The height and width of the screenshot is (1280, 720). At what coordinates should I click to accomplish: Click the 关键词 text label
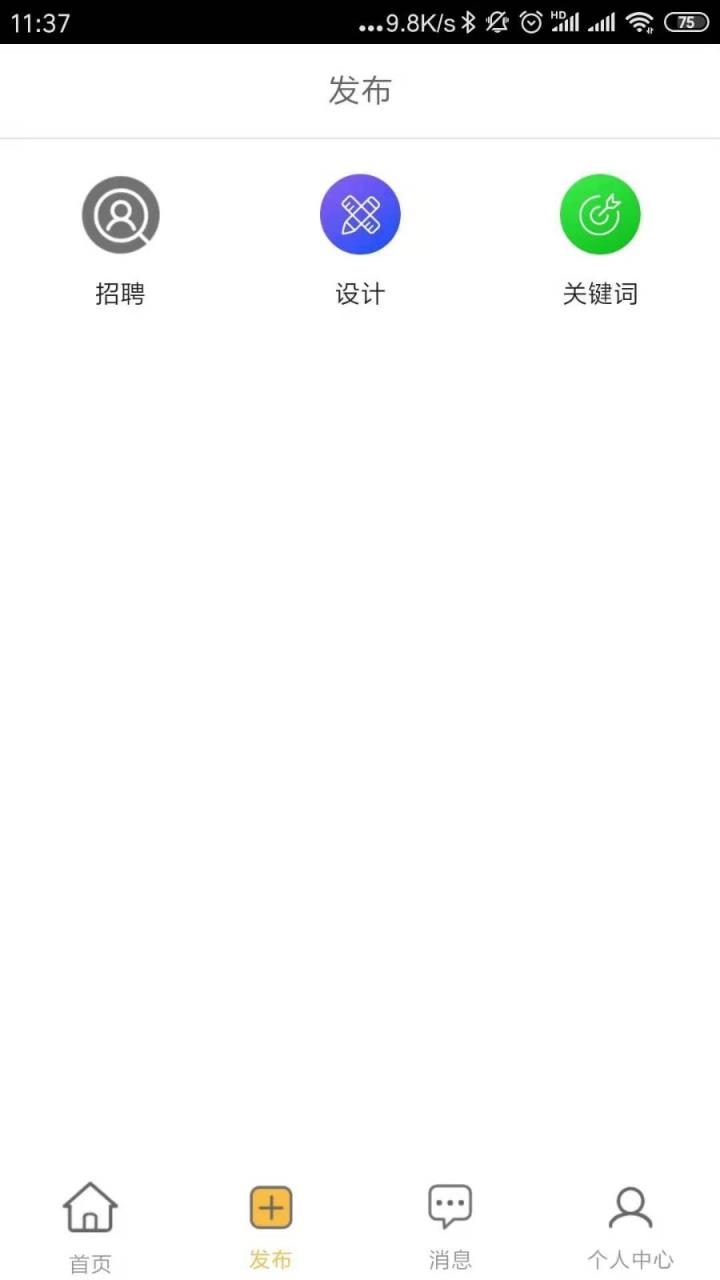600,294
